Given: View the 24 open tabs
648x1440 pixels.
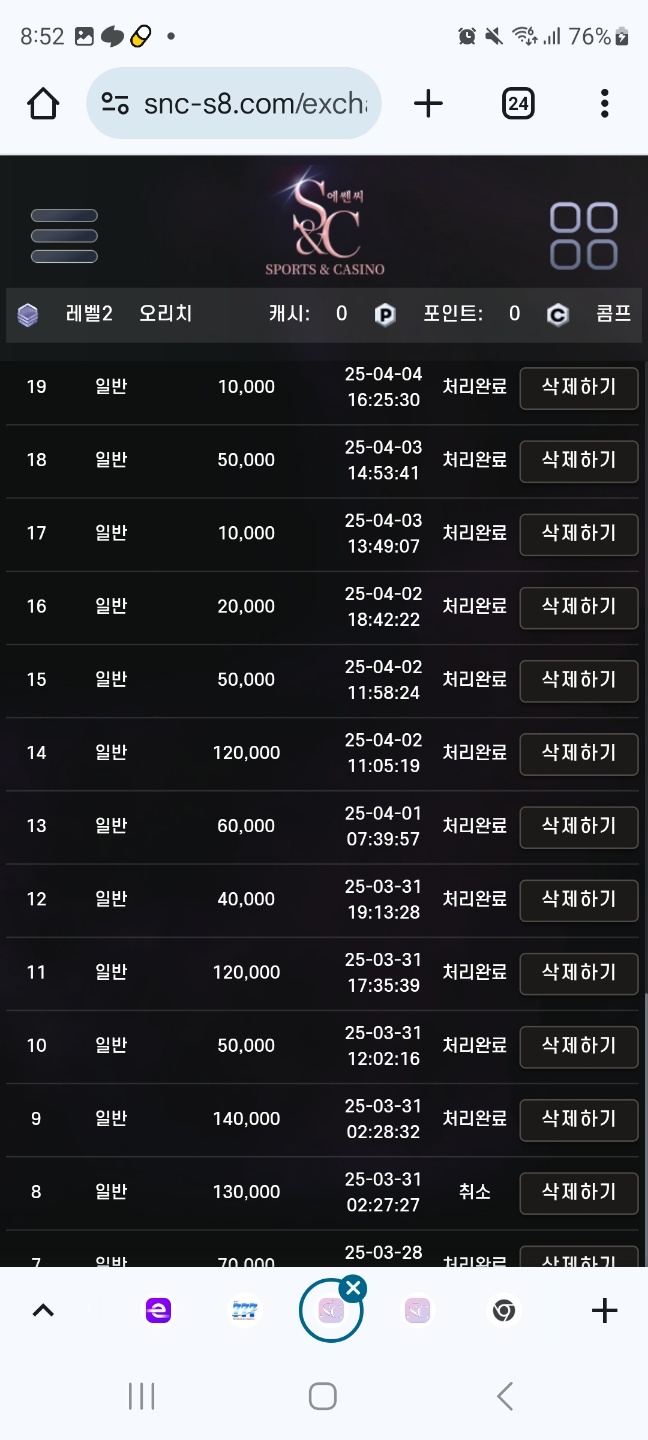Looking at the screenshot, I should coord(518,103).
